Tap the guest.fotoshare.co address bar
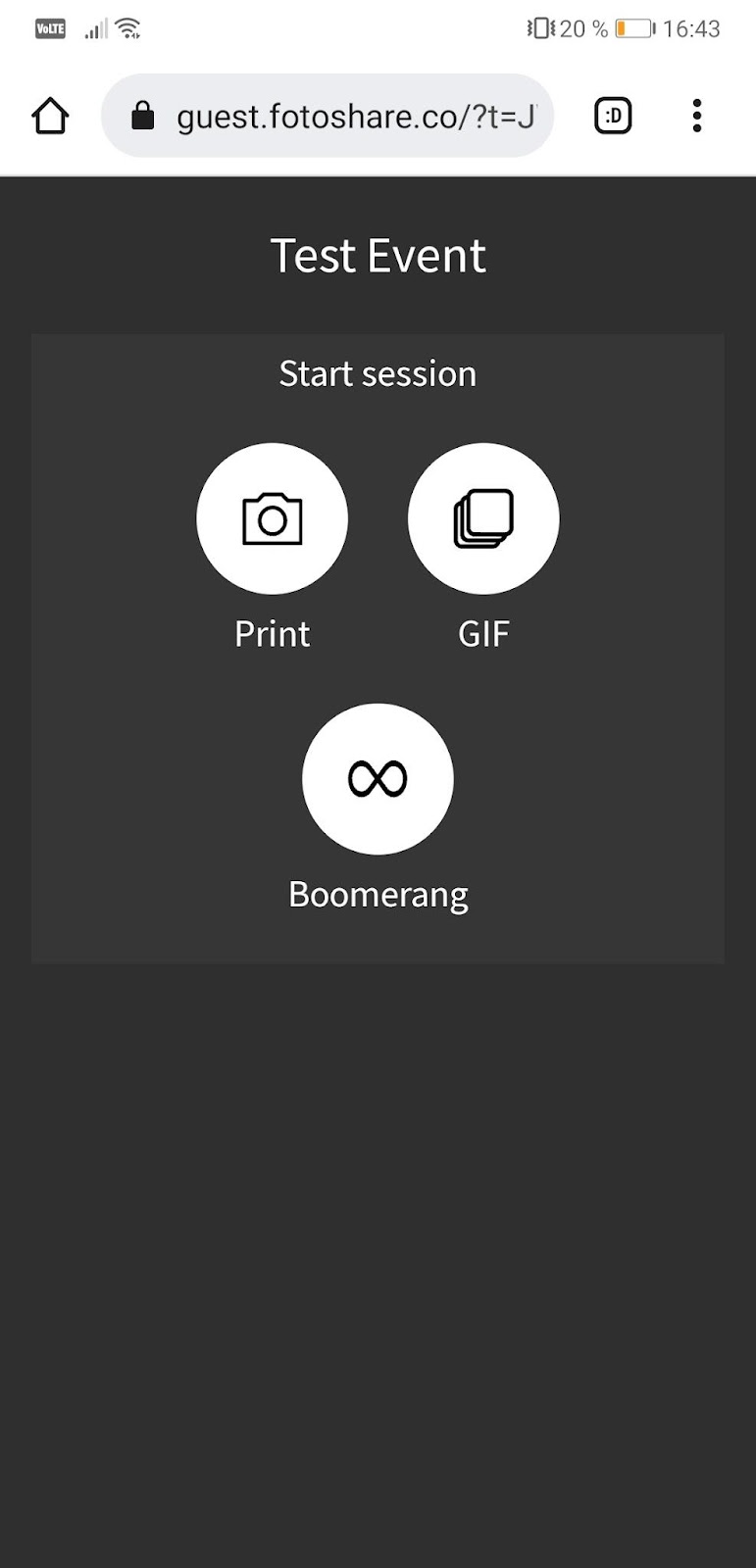Image resolution: width=756 pixels, height=1568 pixels. (x=343, y=117)
